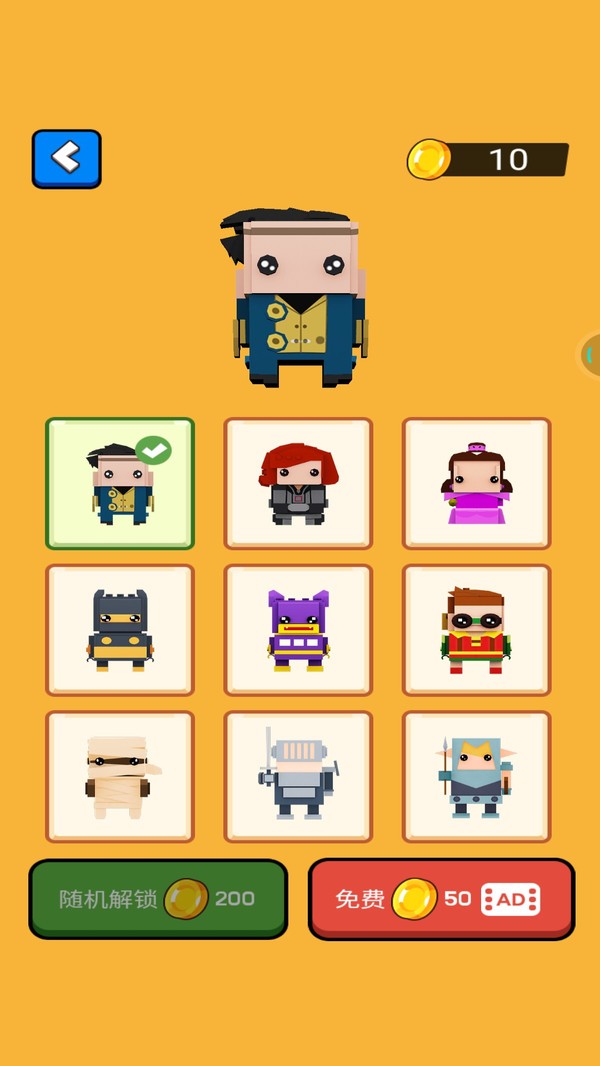Tap the currently selected blue-coat character

coord(120,484)
